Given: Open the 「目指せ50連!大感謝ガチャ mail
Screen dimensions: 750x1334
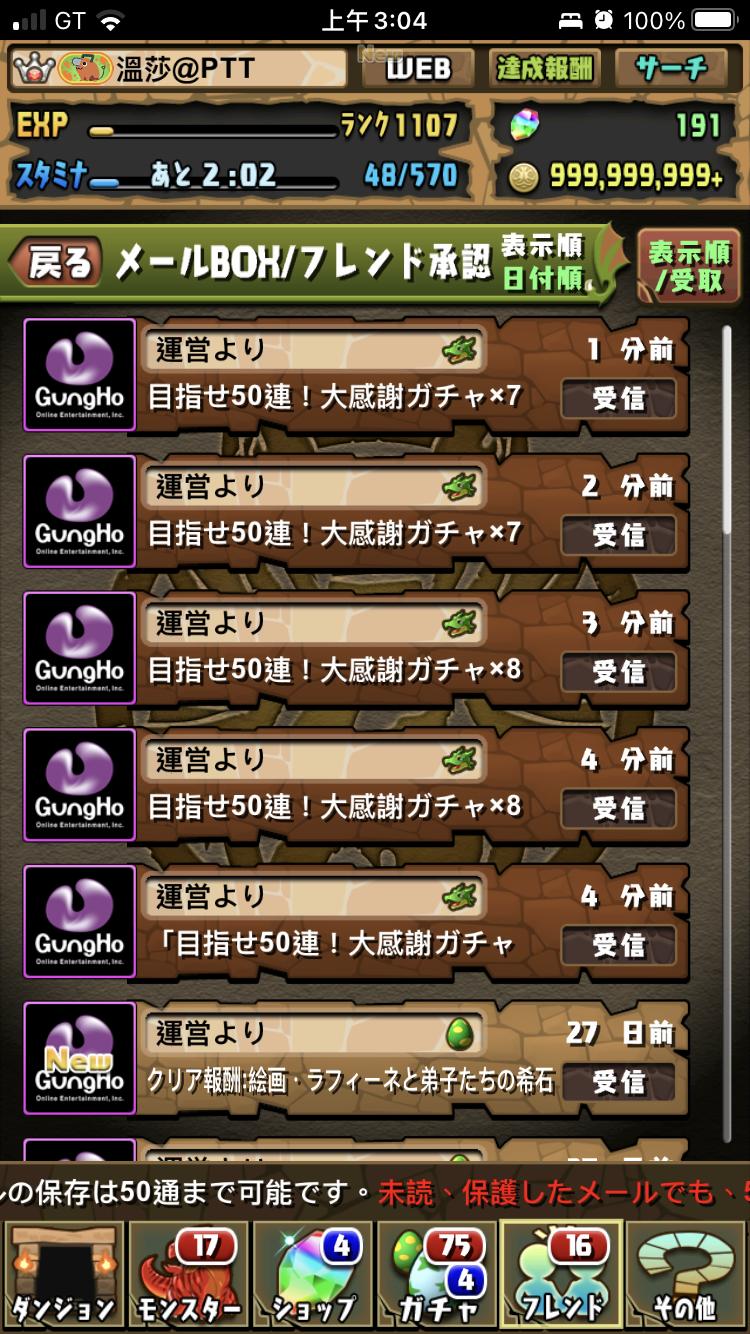Looking at the screenshot, I should (x=345, y=943).
